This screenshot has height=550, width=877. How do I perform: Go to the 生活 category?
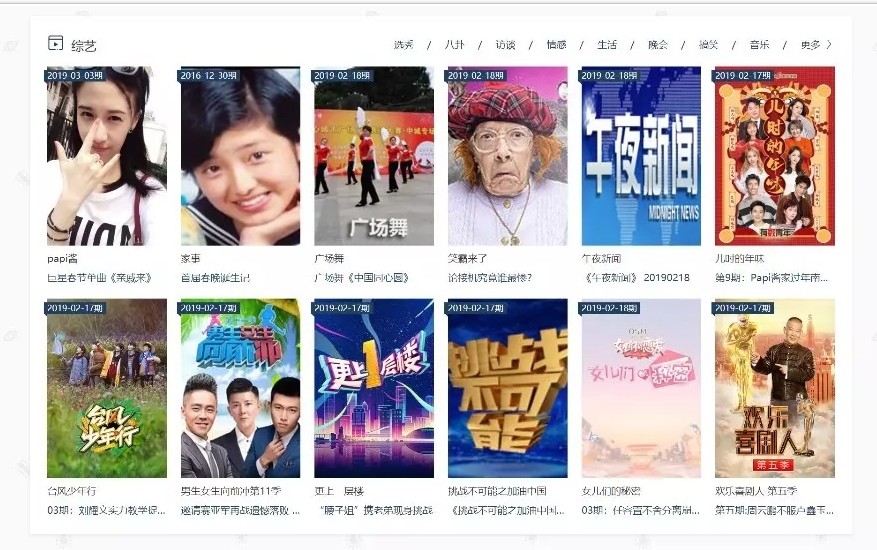coord(607,45)
